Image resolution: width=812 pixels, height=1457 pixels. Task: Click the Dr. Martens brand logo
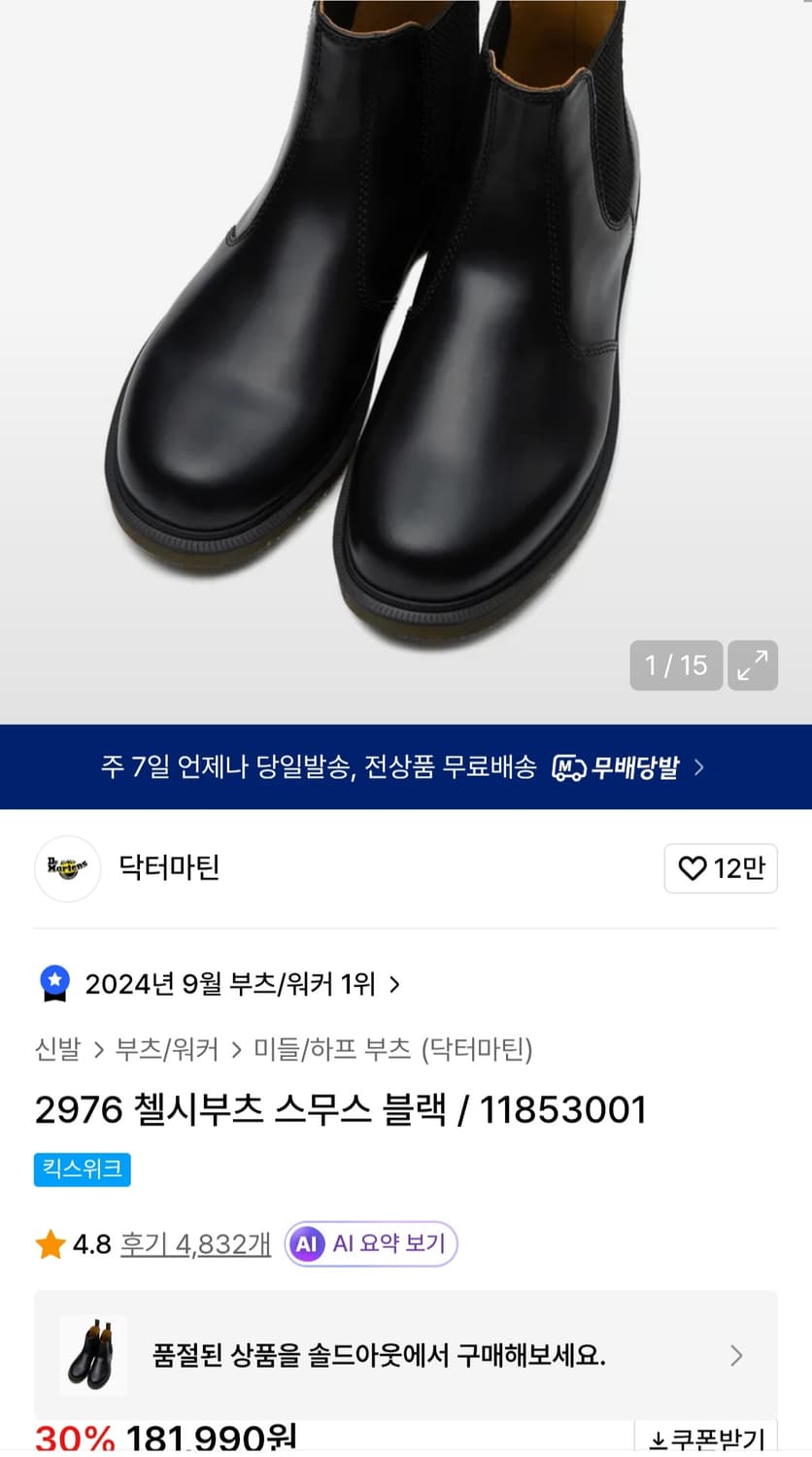click(x=67, y=868)
